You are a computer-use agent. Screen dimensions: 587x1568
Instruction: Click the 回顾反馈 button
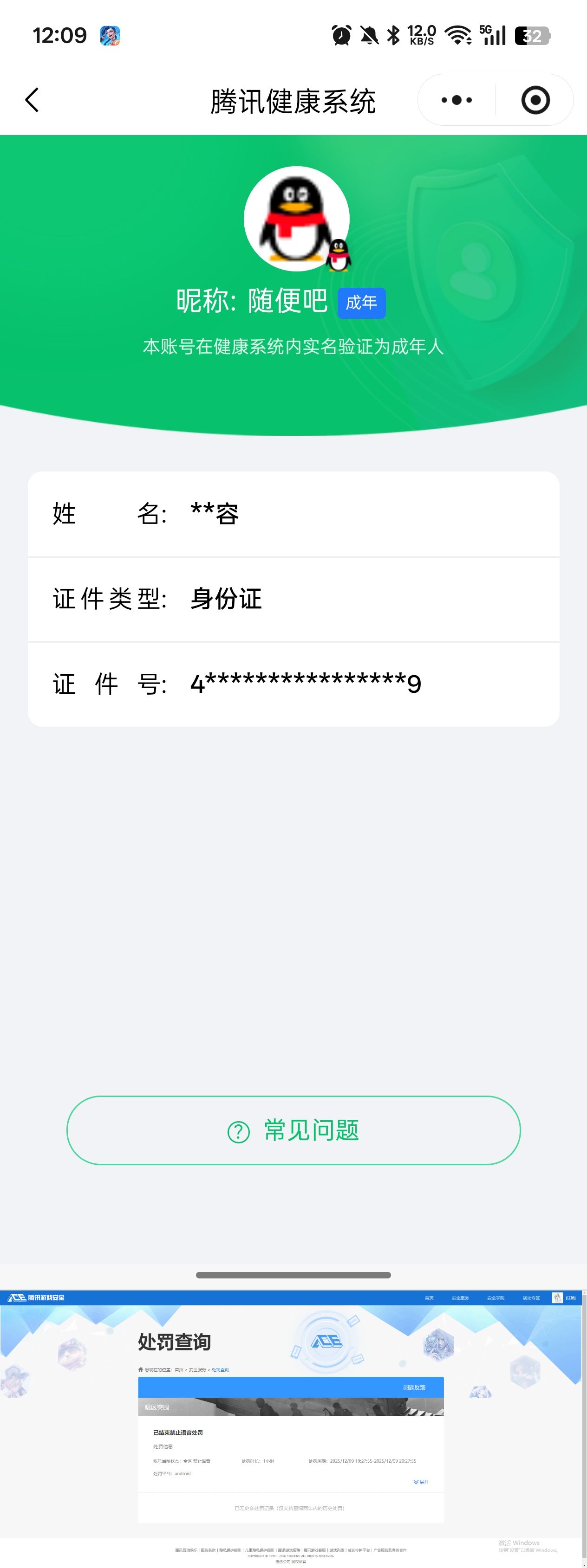pos(414,1387)
